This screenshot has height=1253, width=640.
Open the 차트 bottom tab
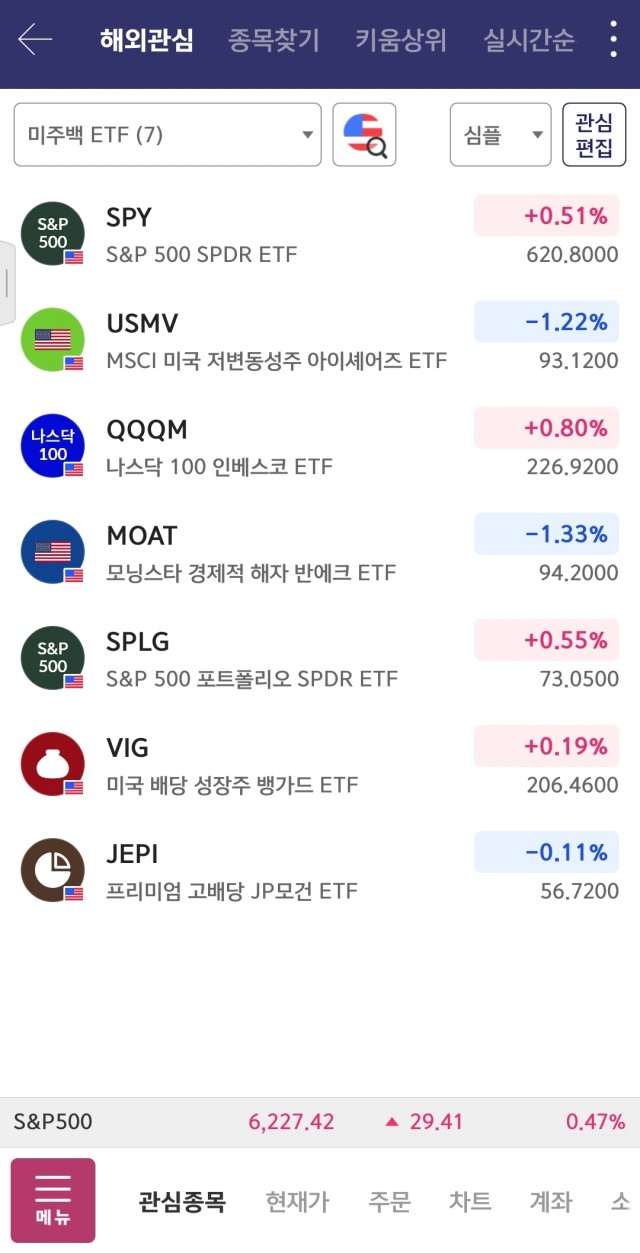pos(470,1201)
